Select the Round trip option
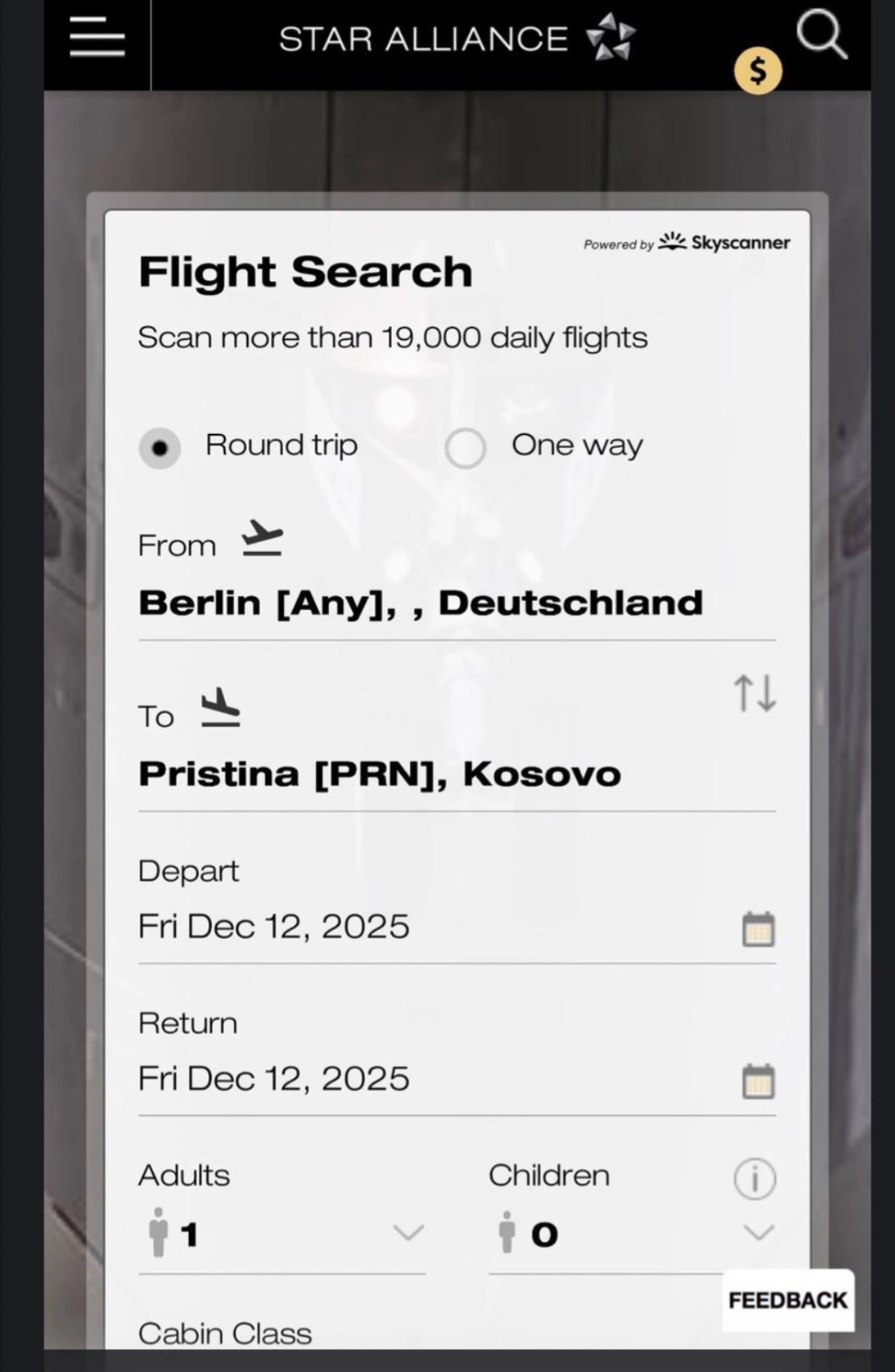895x1372 pixels. click(160, 449)
